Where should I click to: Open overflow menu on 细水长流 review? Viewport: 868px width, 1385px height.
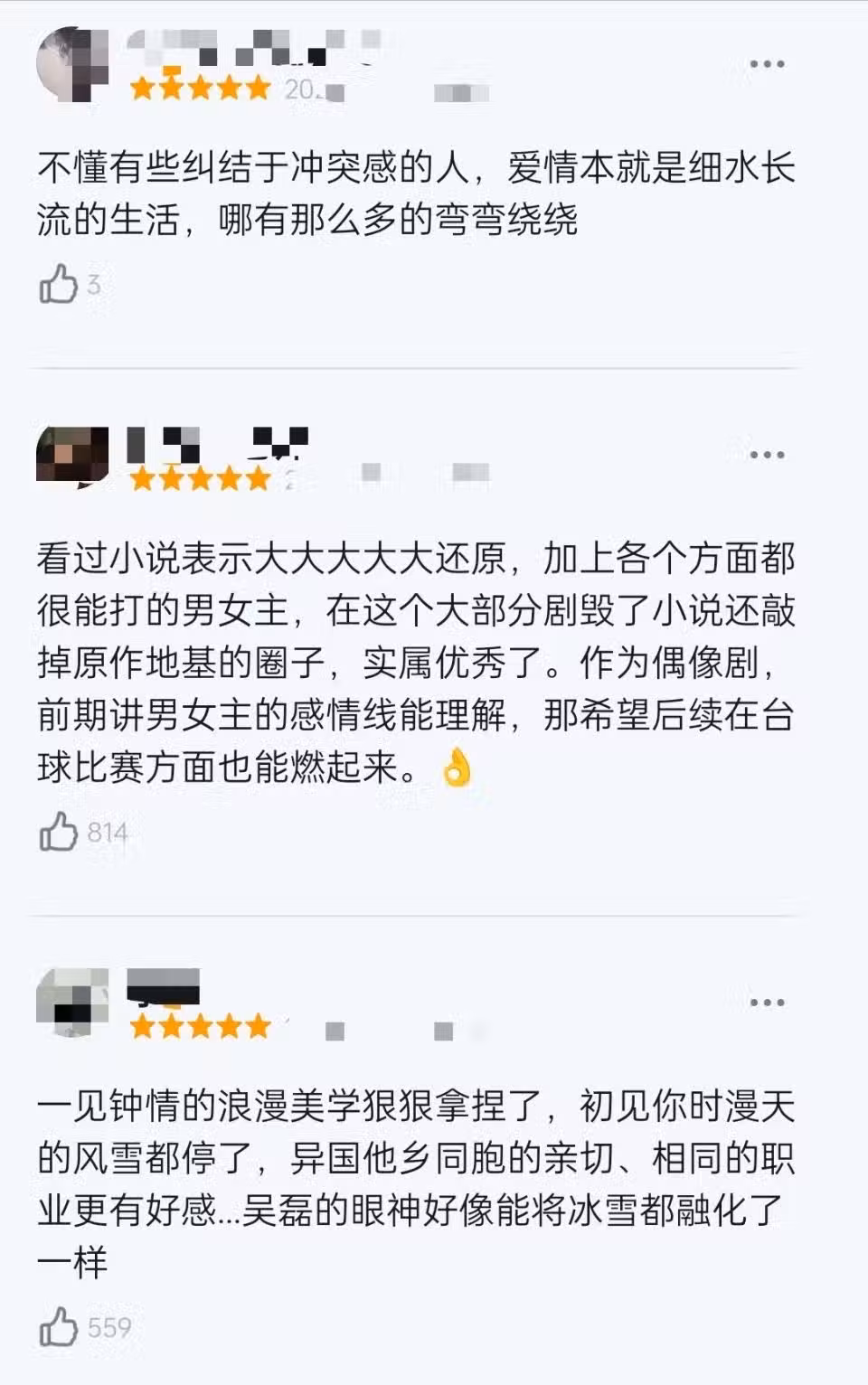pos(767,64)
